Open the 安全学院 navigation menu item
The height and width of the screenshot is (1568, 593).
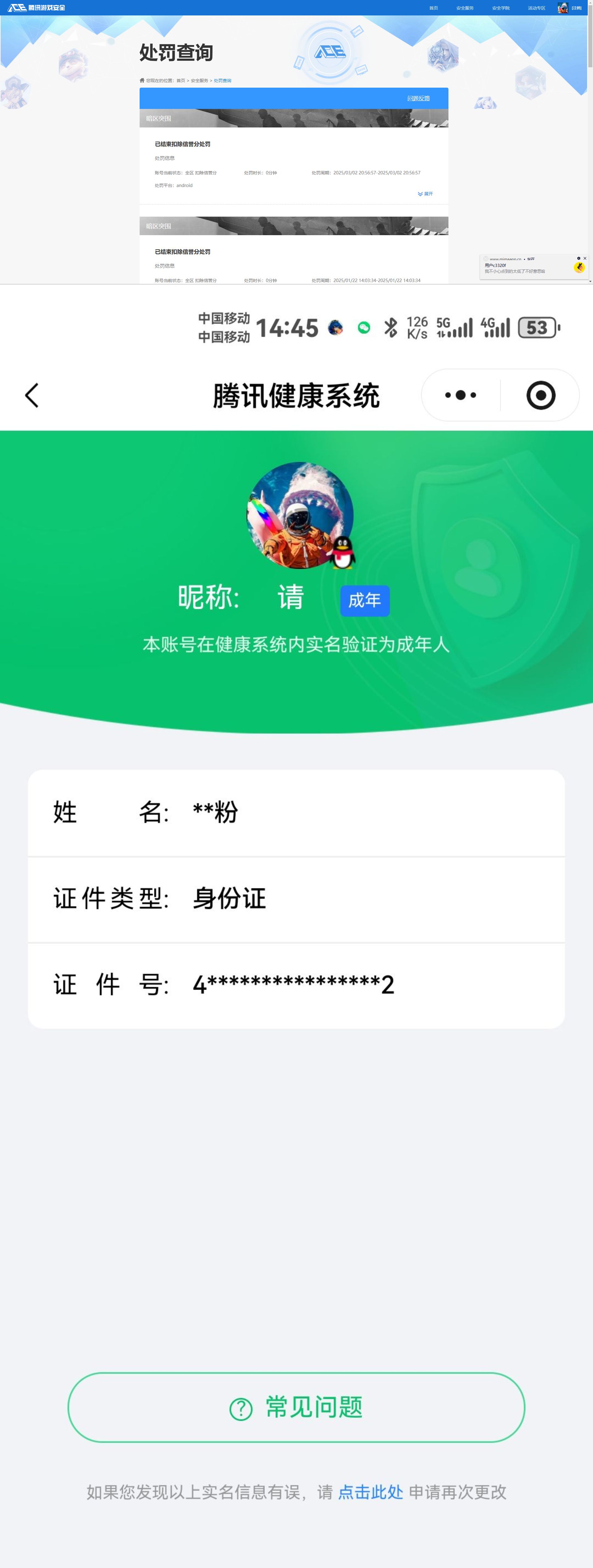point(500,7)
